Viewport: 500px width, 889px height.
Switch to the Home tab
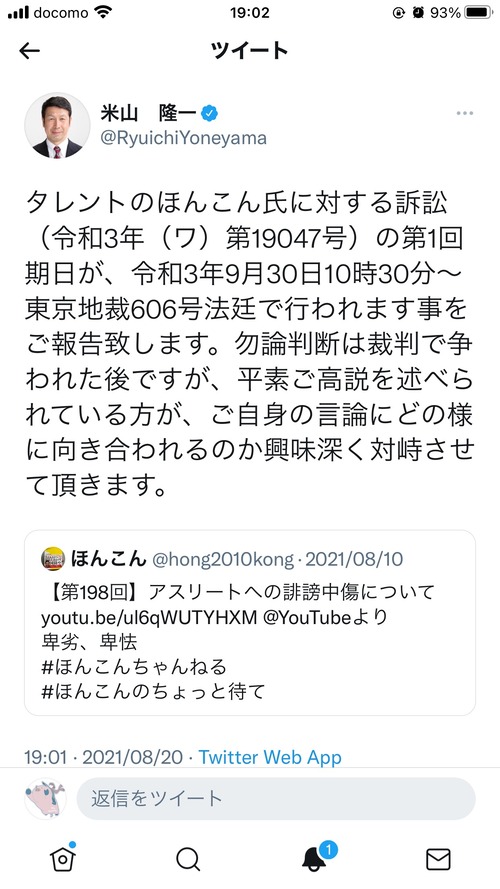(x=63, y=857)
